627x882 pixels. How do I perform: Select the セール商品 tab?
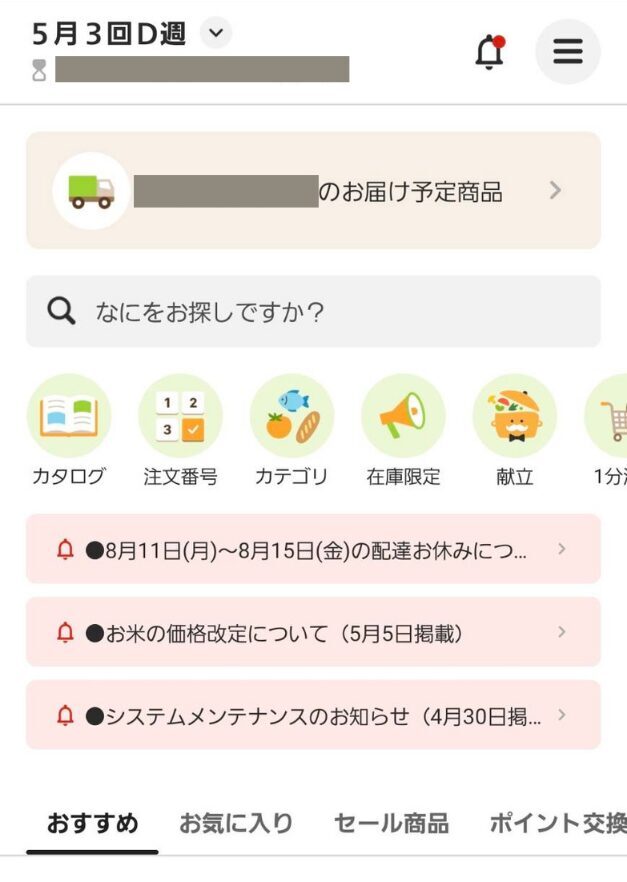391,824
